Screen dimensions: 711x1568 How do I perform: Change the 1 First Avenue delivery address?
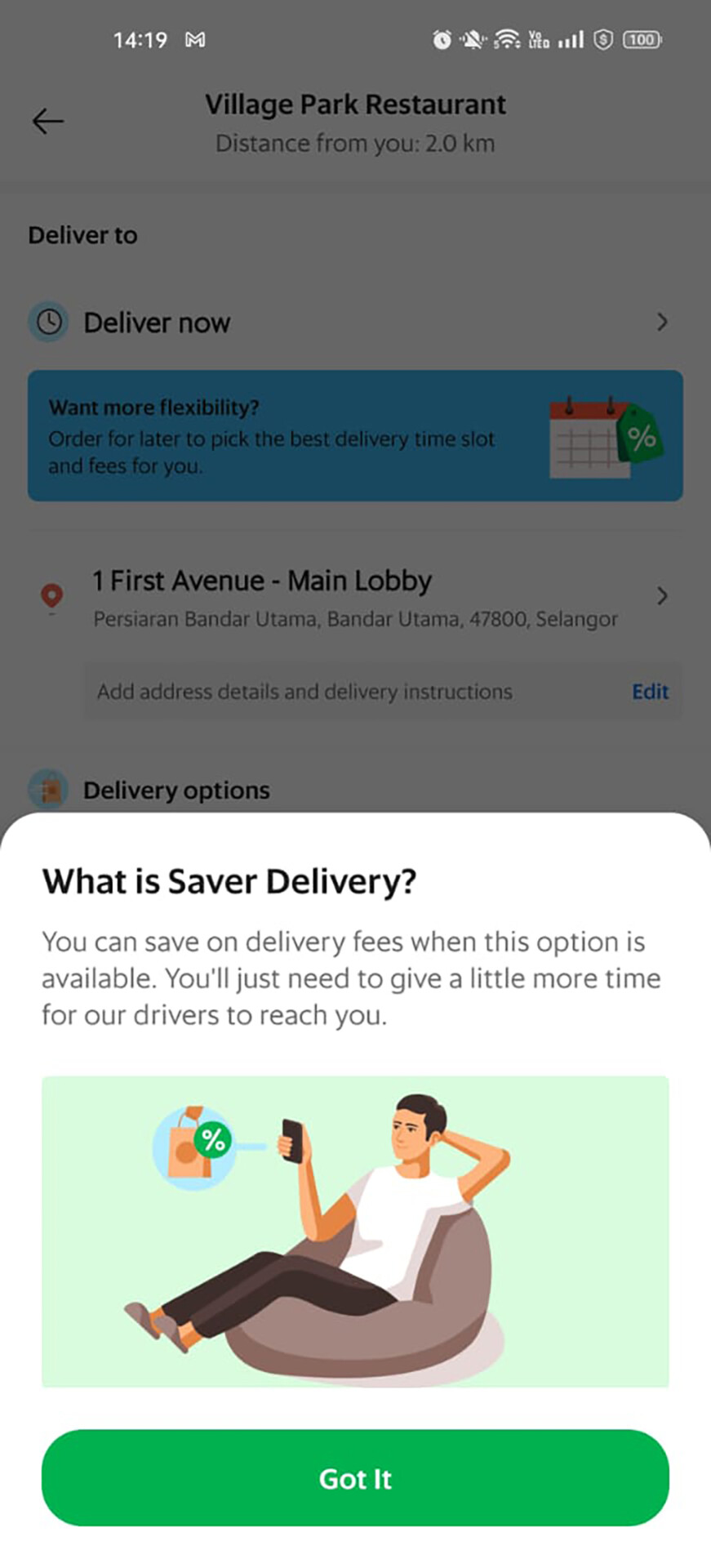click(355, 597)
